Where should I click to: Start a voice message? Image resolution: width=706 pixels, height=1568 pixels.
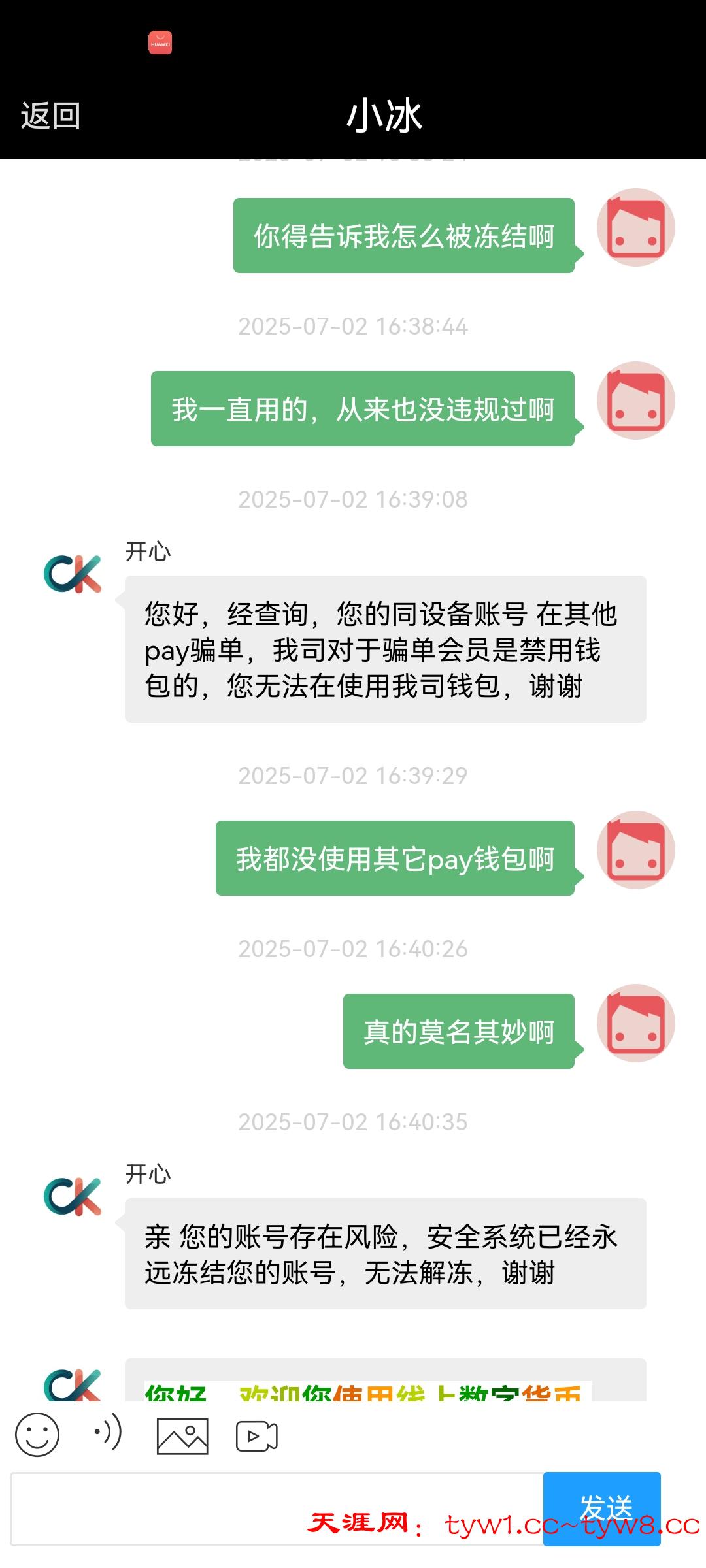pyautogui.click(x=108, y=1433)
